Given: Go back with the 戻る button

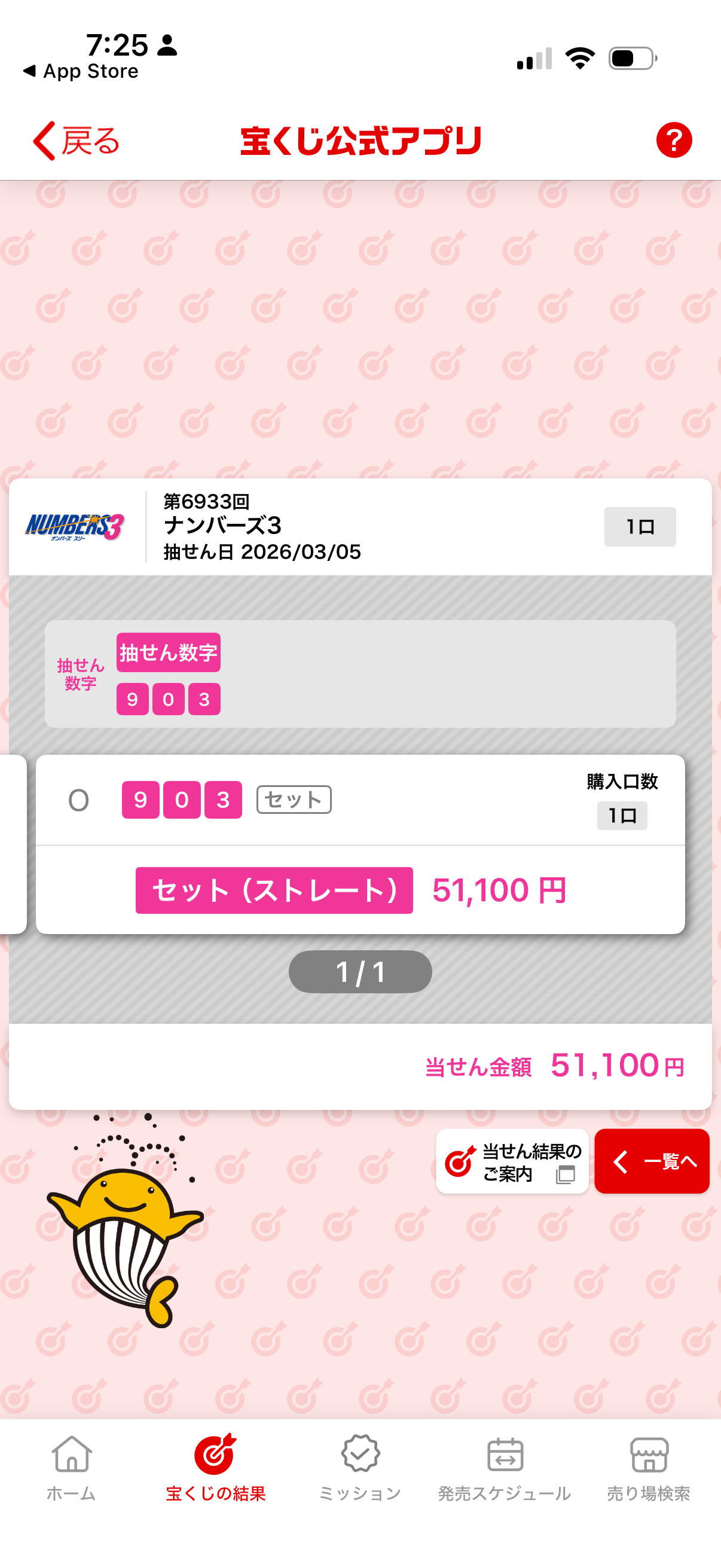Looking at the screenshot, I should [76, 141].
